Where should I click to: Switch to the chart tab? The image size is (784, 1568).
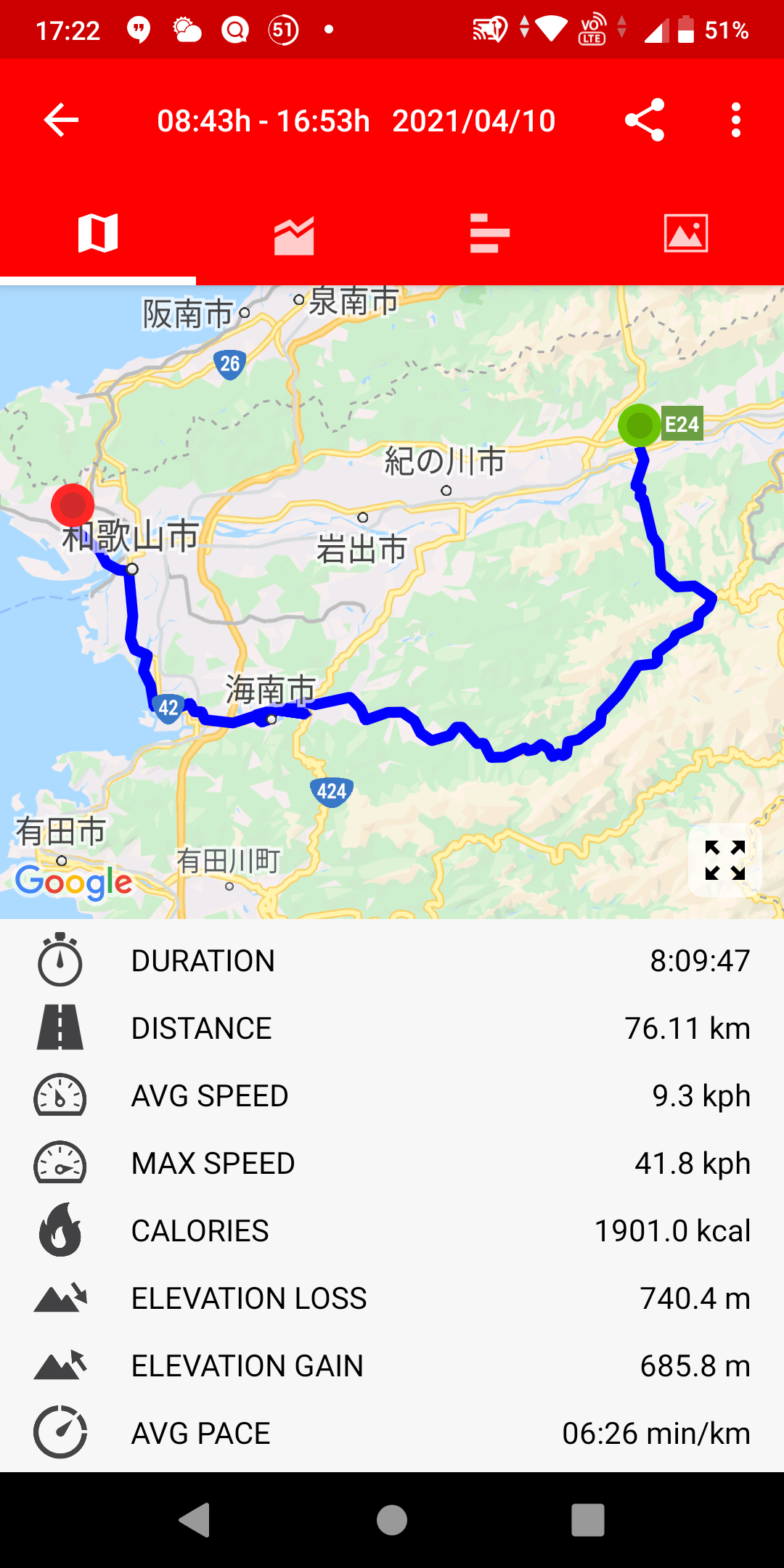[294, 234]
